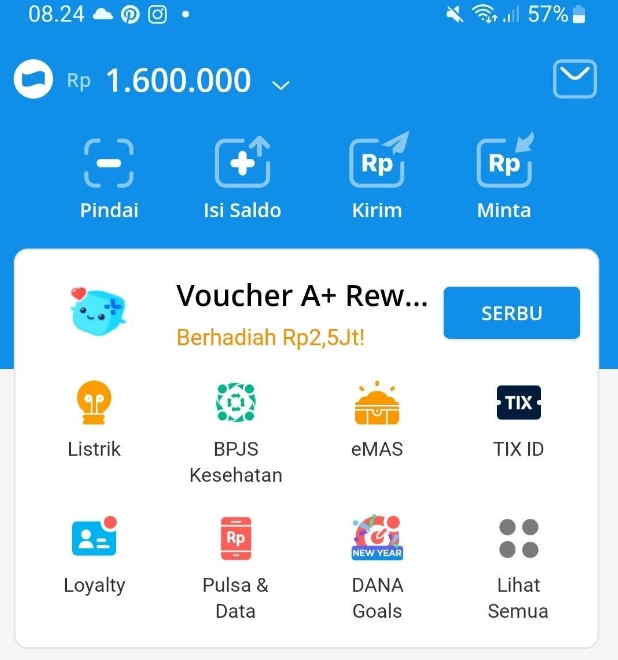Open the inbox mail icon
Image resolution: width=618 pixels, height=660 pixels.
point(574,80)
